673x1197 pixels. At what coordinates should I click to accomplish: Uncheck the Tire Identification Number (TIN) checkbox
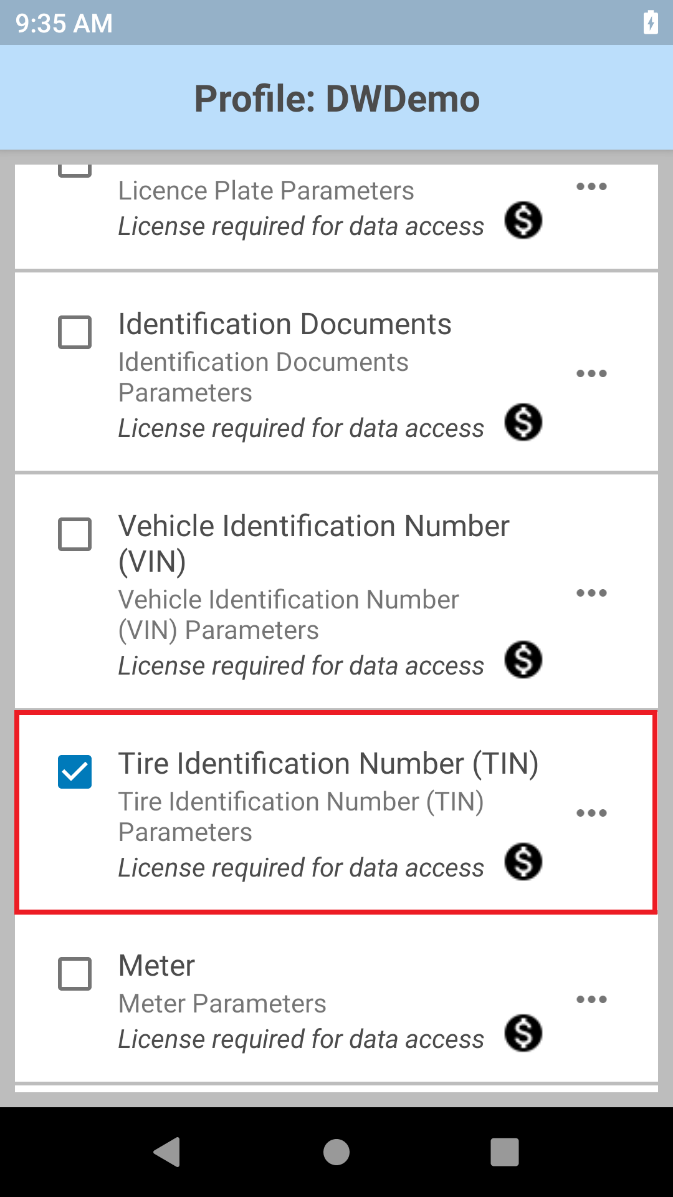(75, 772)
